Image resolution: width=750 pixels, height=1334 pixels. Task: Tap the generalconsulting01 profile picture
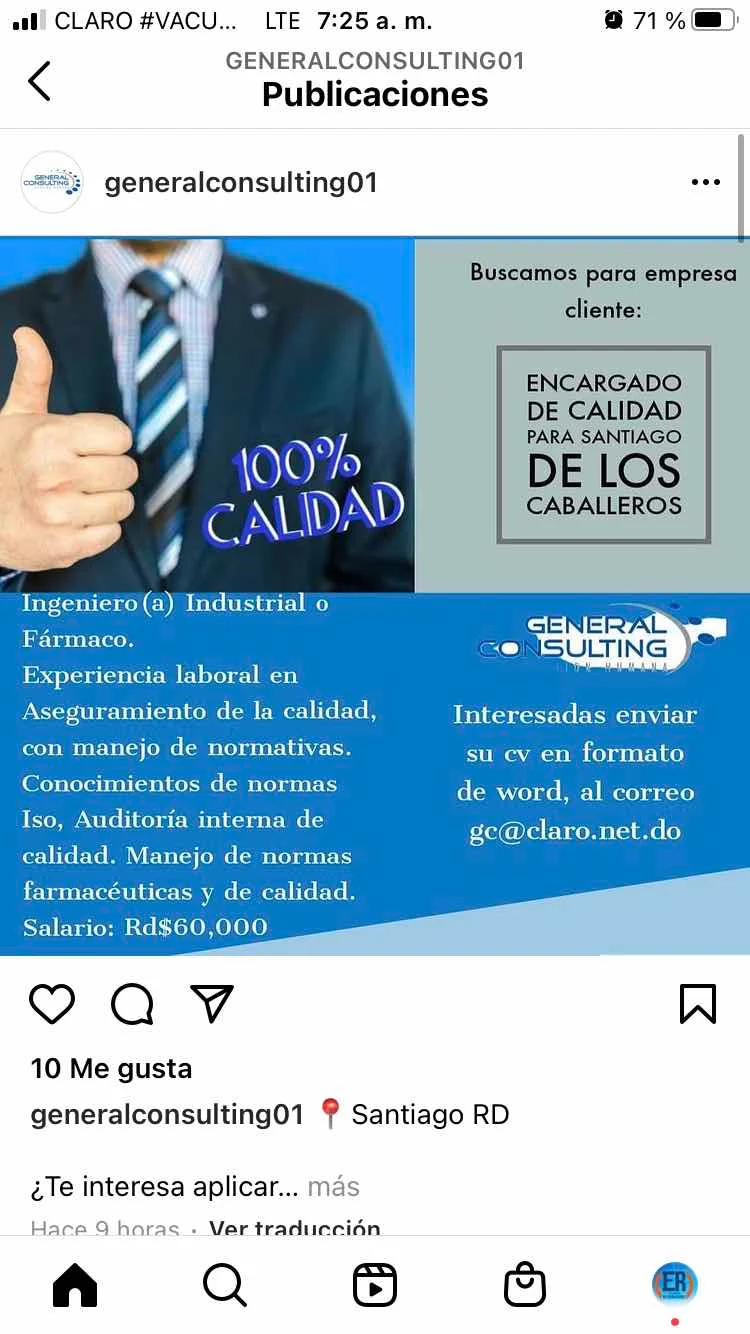click(x=52, y=182)
